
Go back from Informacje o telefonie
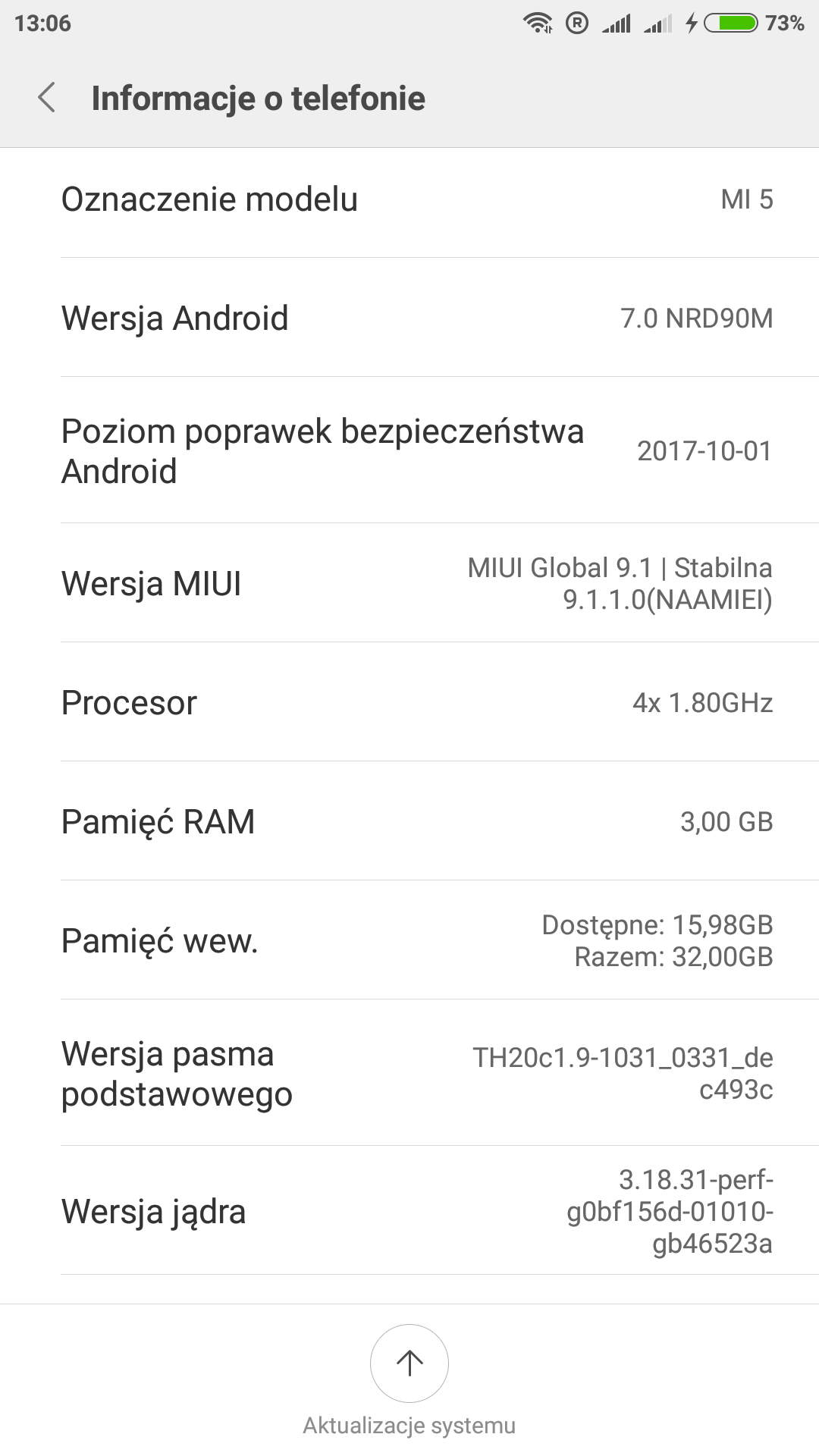point(47,98)
